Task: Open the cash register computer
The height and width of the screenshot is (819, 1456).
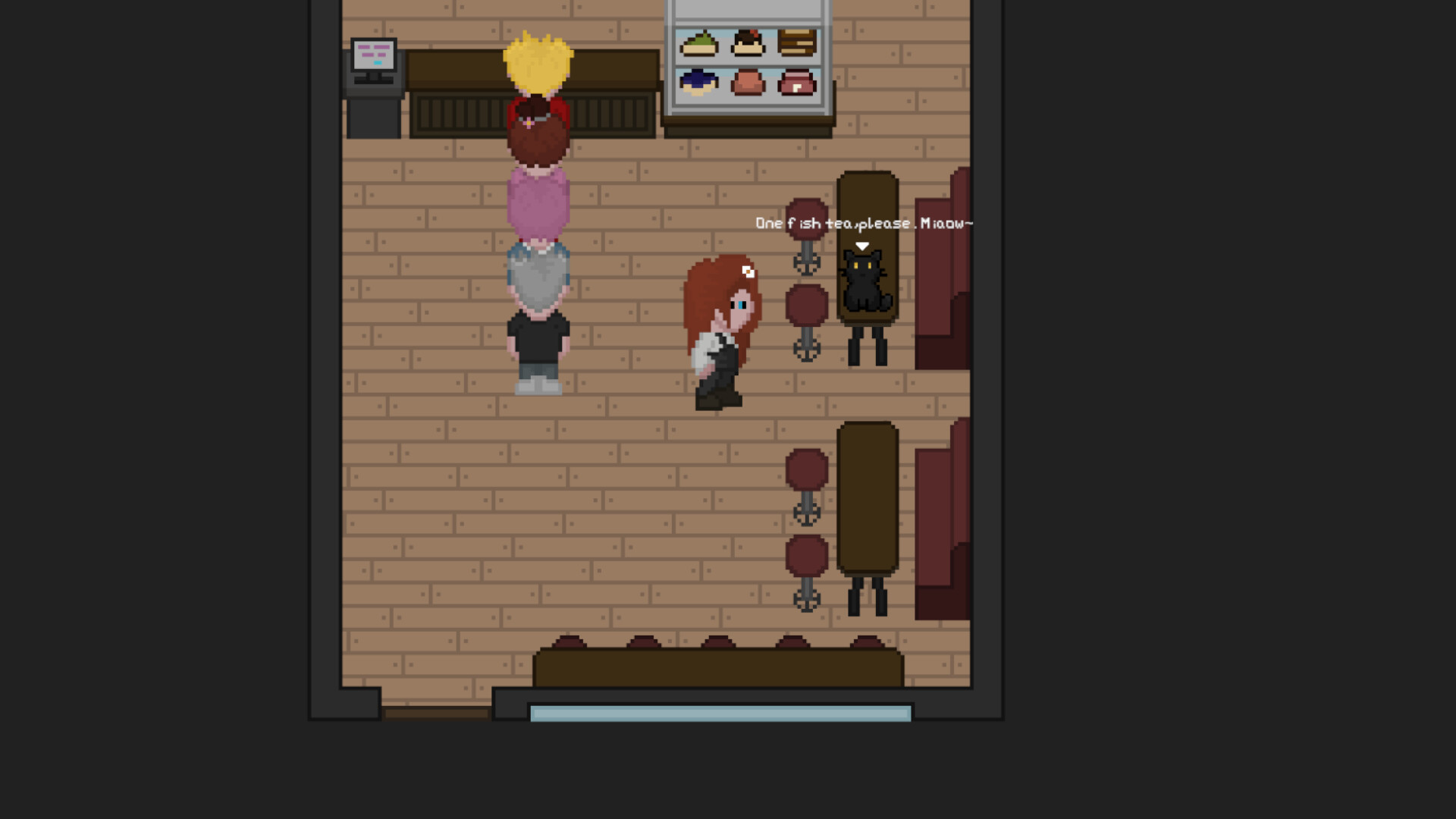Action: (373, 62)
